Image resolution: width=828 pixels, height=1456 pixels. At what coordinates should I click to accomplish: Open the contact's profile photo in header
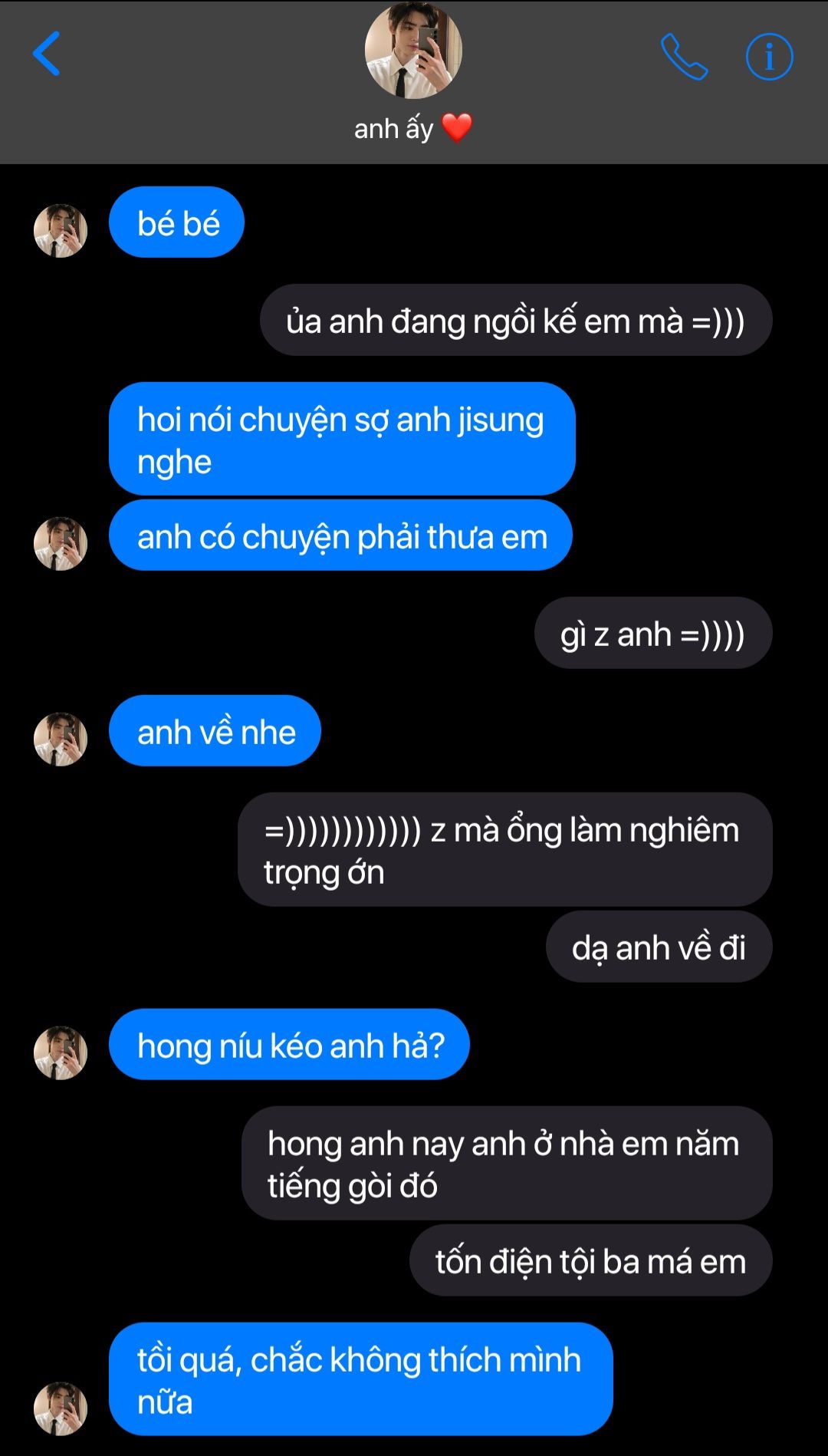413,50
